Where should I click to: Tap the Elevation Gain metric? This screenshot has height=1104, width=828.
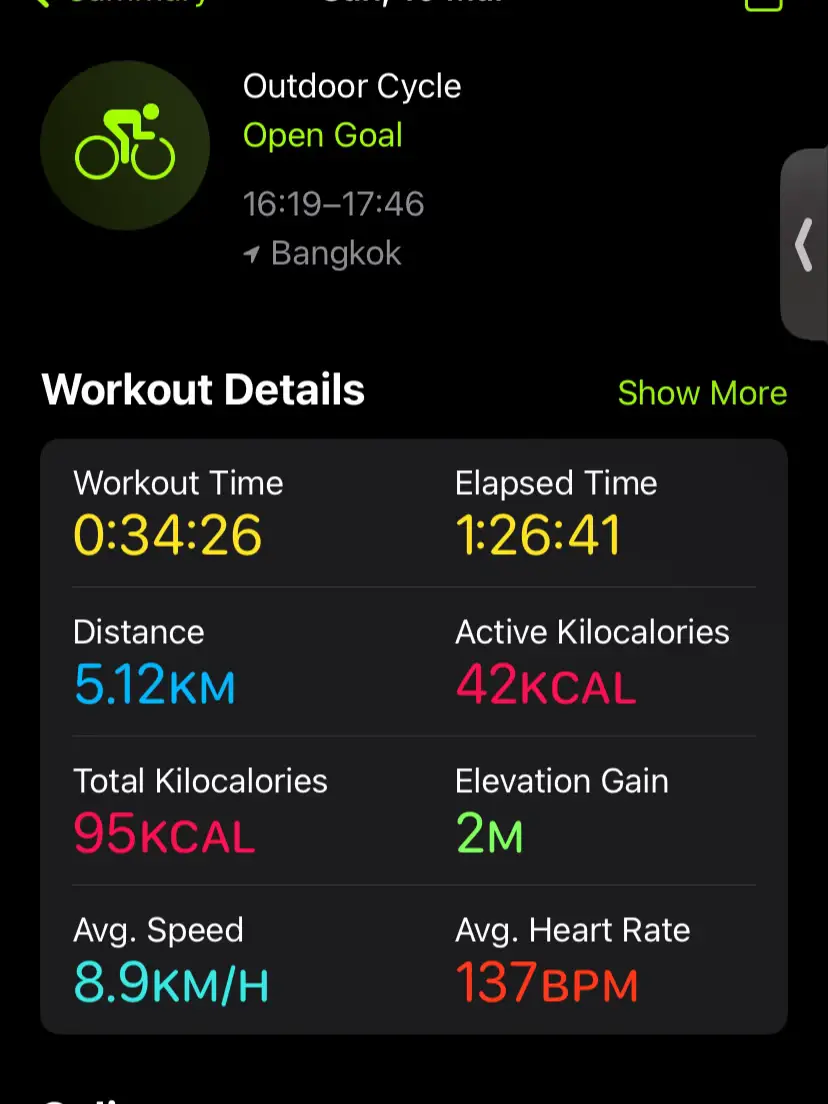(x=562, y=808)
